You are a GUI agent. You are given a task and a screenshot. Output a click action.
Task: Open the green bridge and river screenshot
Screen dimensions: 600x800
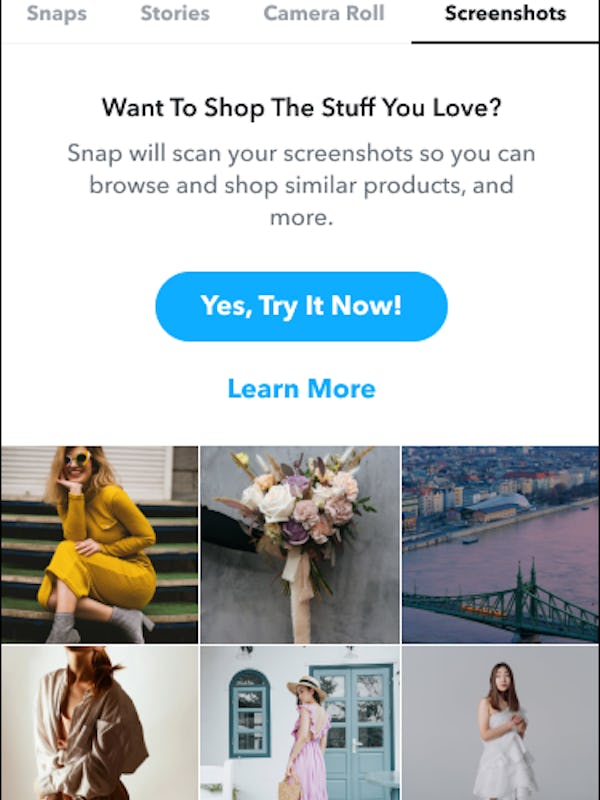(501, 544)
